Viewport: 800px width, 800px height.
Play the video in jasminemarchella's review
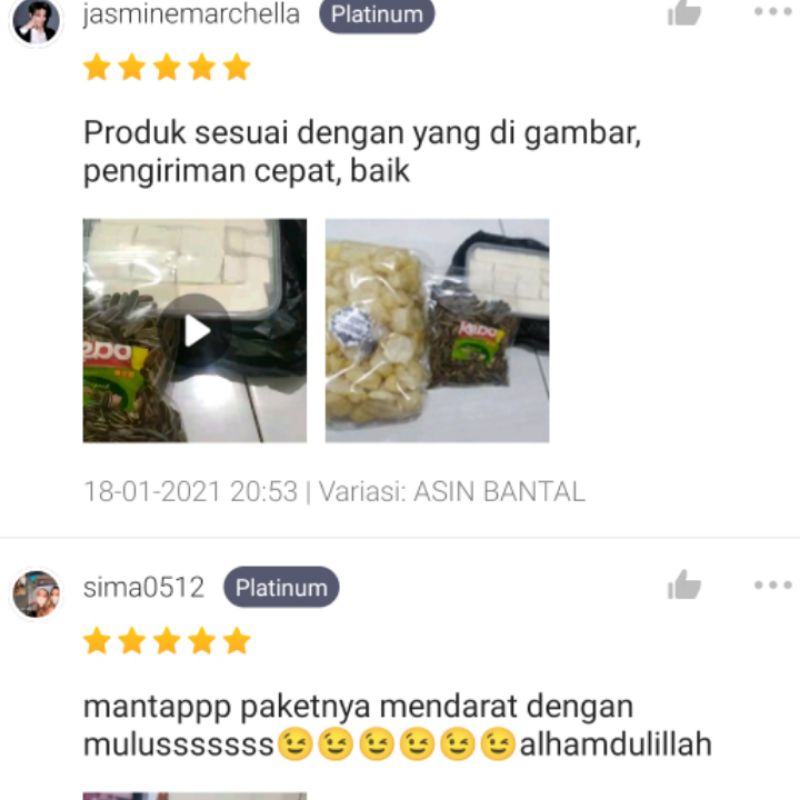coord(194,331)
